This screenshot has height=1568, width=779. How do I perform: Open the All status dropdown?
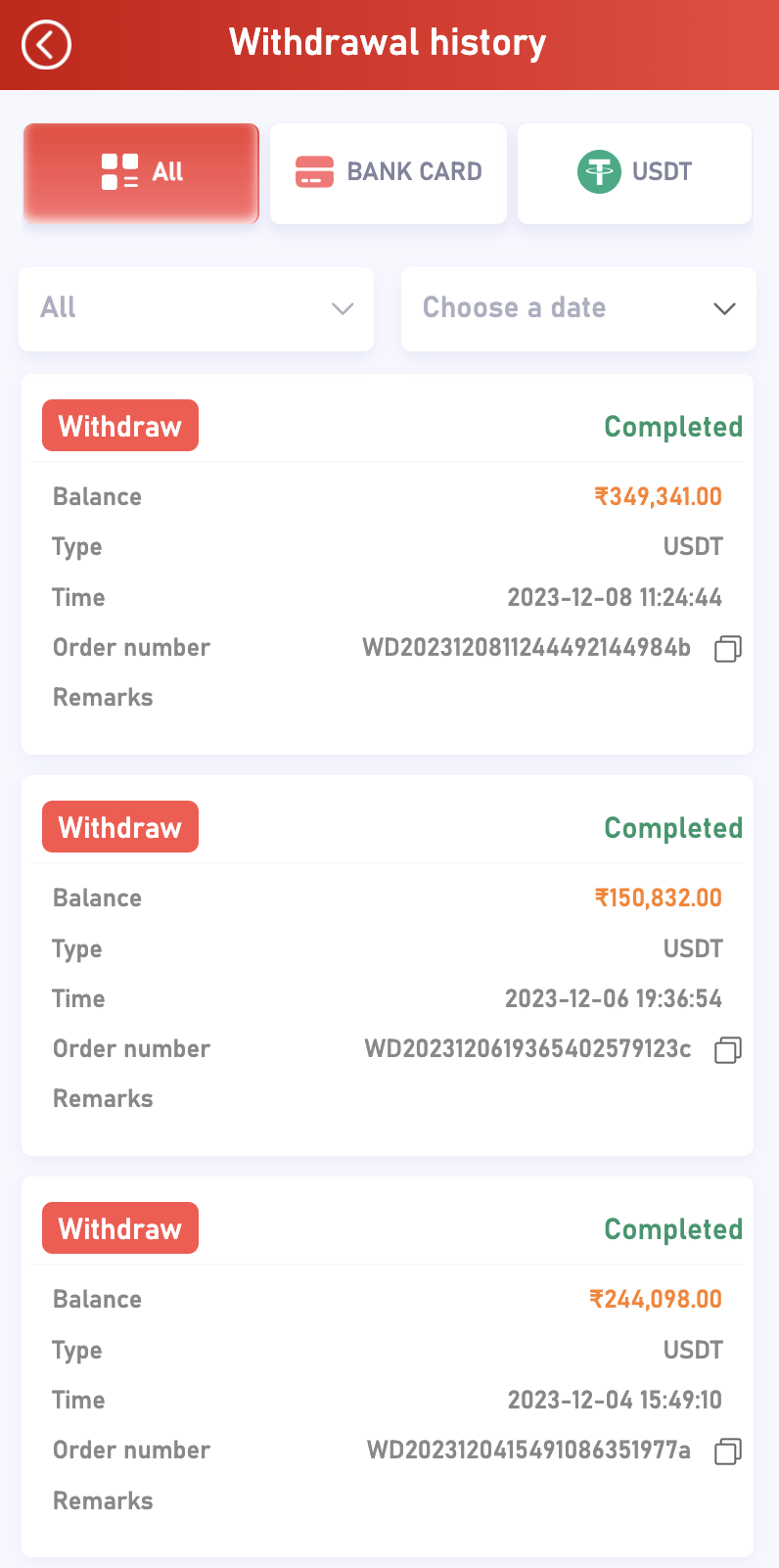point(196,308)
